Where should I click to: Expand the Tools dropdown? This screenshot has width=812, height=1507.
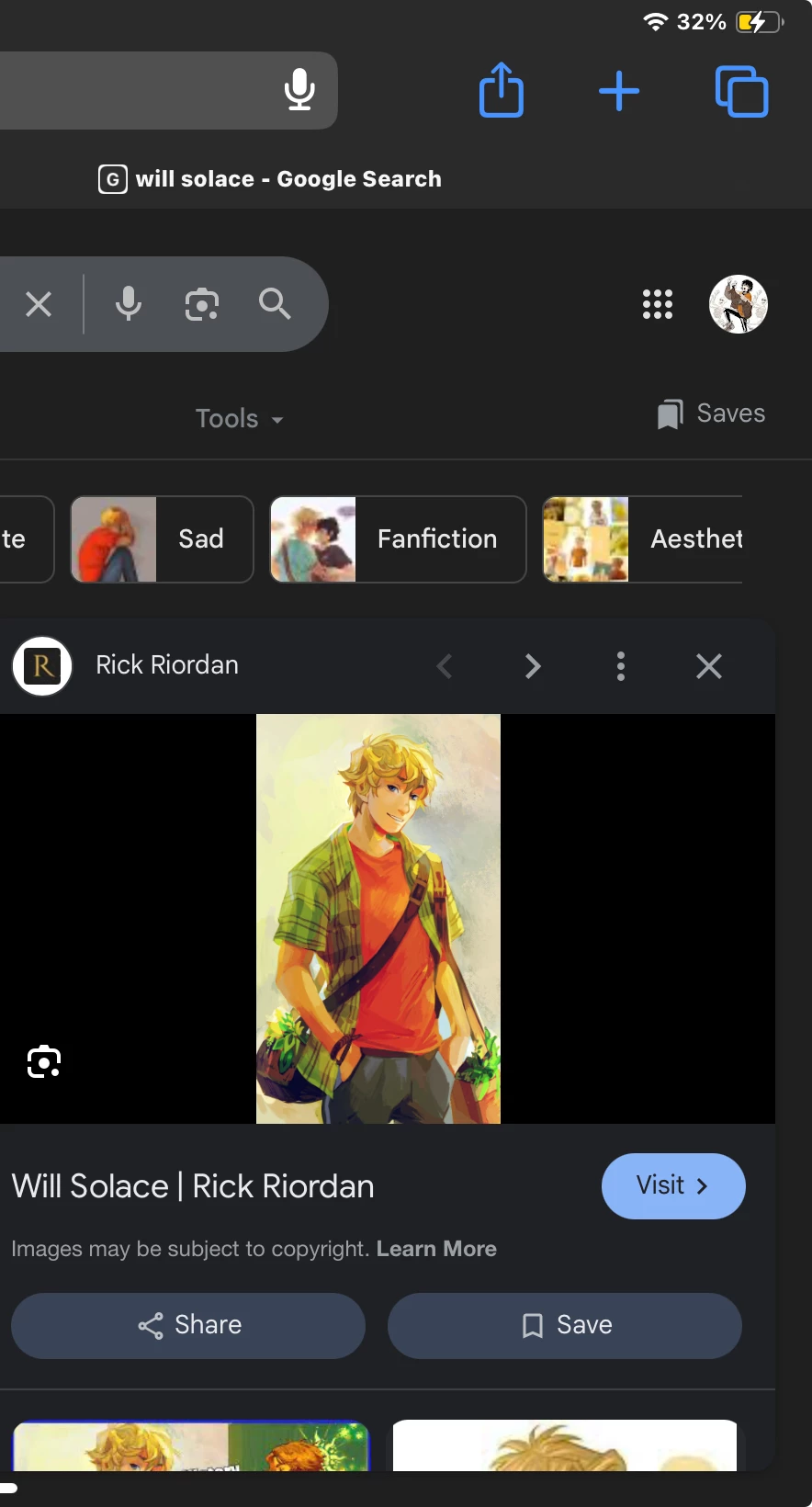tap(239, 419)
